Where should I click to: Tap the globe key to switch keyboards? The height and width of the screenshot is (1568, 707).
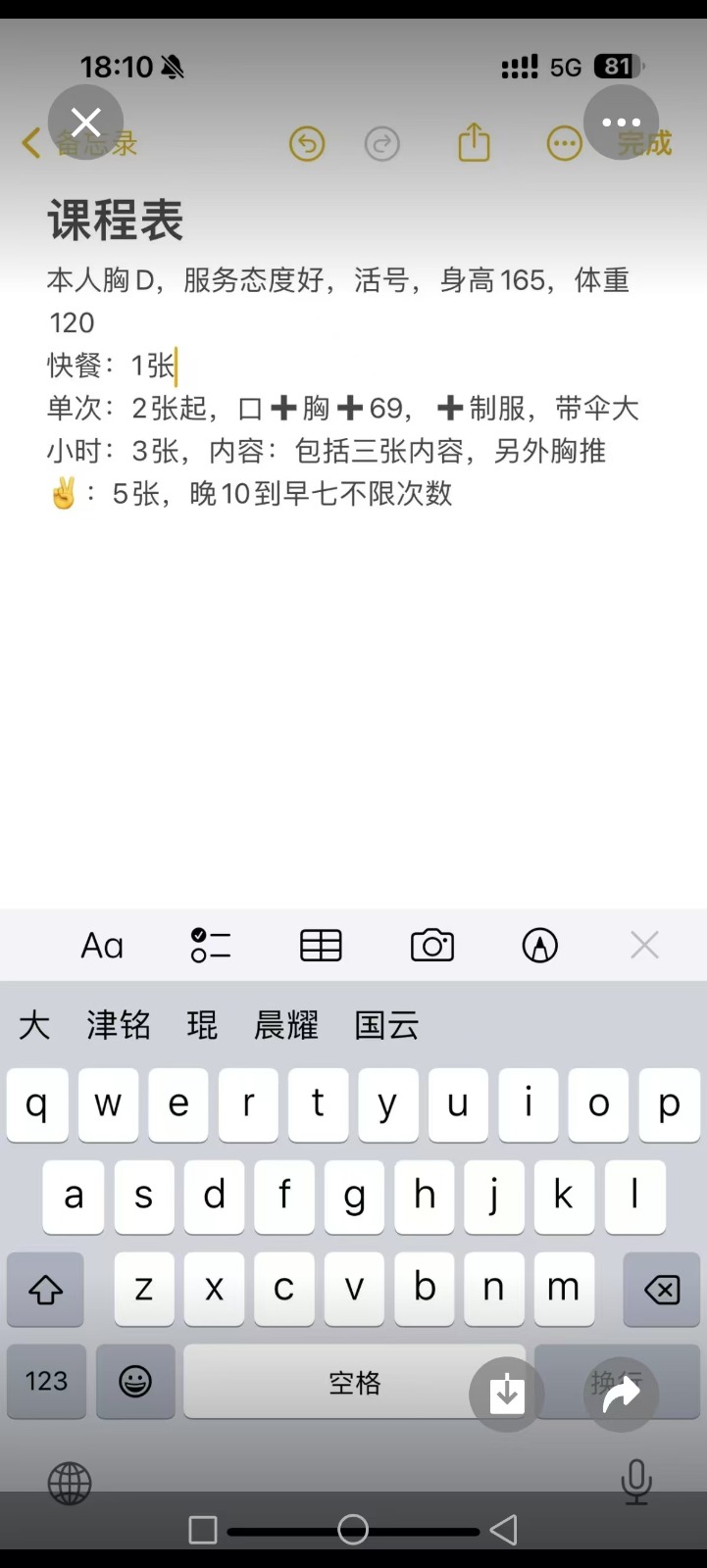point(68,1483)
